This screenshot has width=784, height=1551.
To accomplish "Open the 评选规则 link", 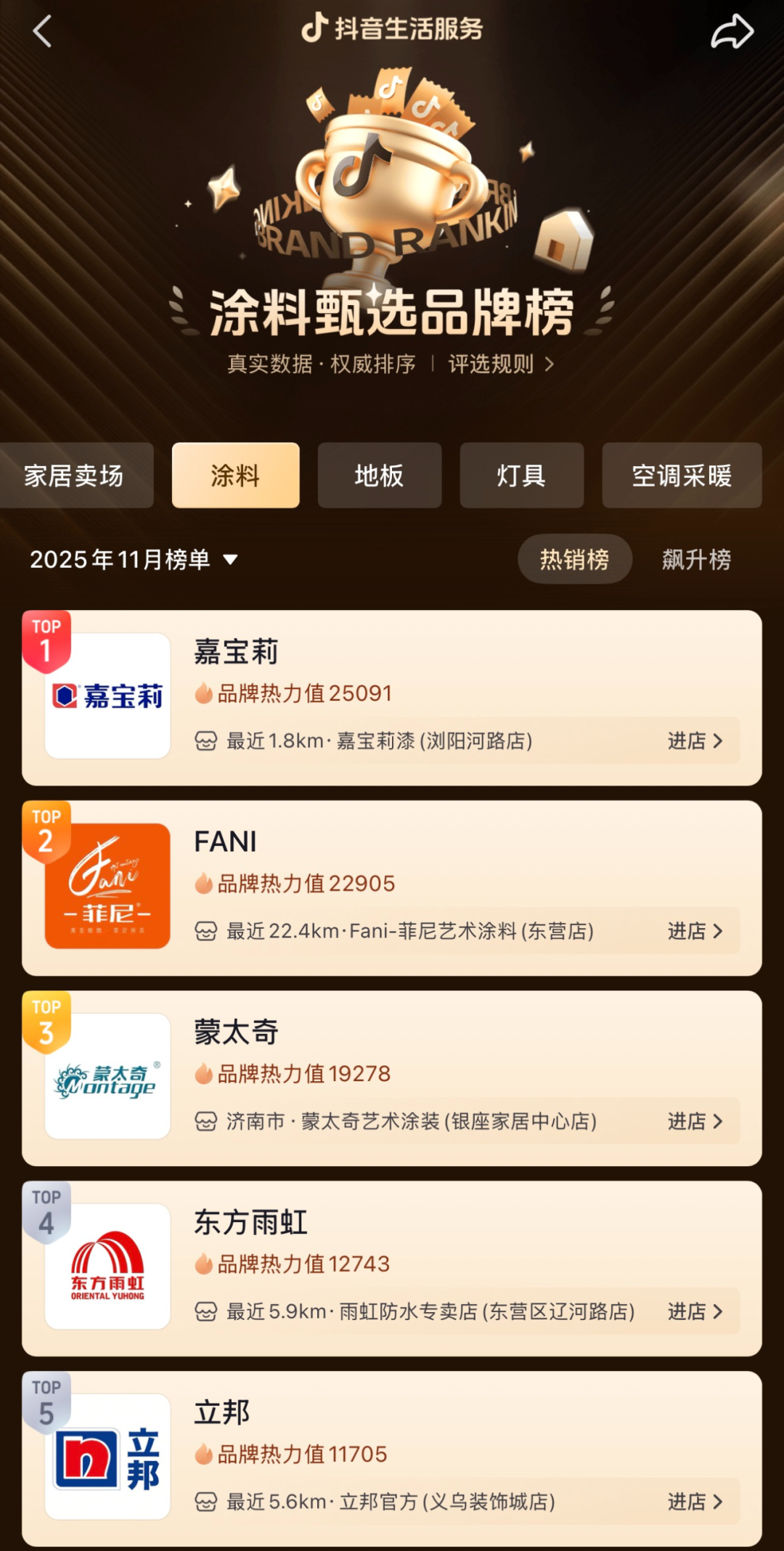I will click(x=501, y=364).
